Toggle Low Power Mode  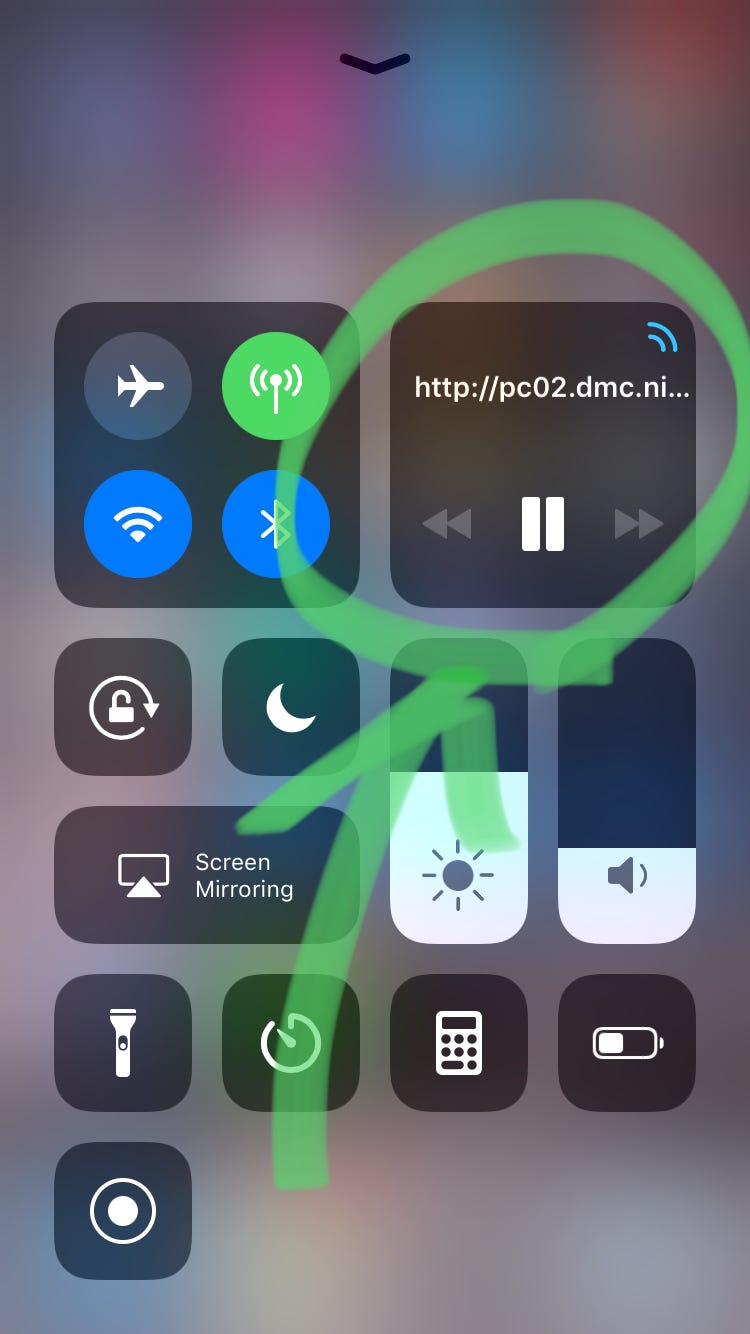click(627, 1043)
